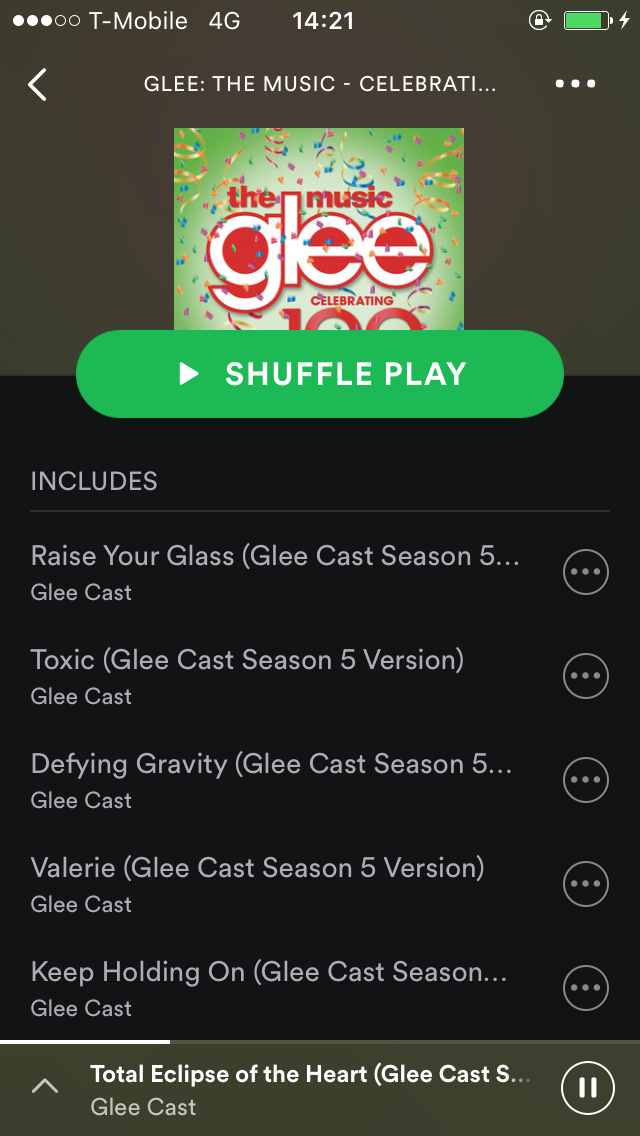This screenshot has height=1136, width=640.
Task: Open more options for Valerie
Action: point(586,884)
